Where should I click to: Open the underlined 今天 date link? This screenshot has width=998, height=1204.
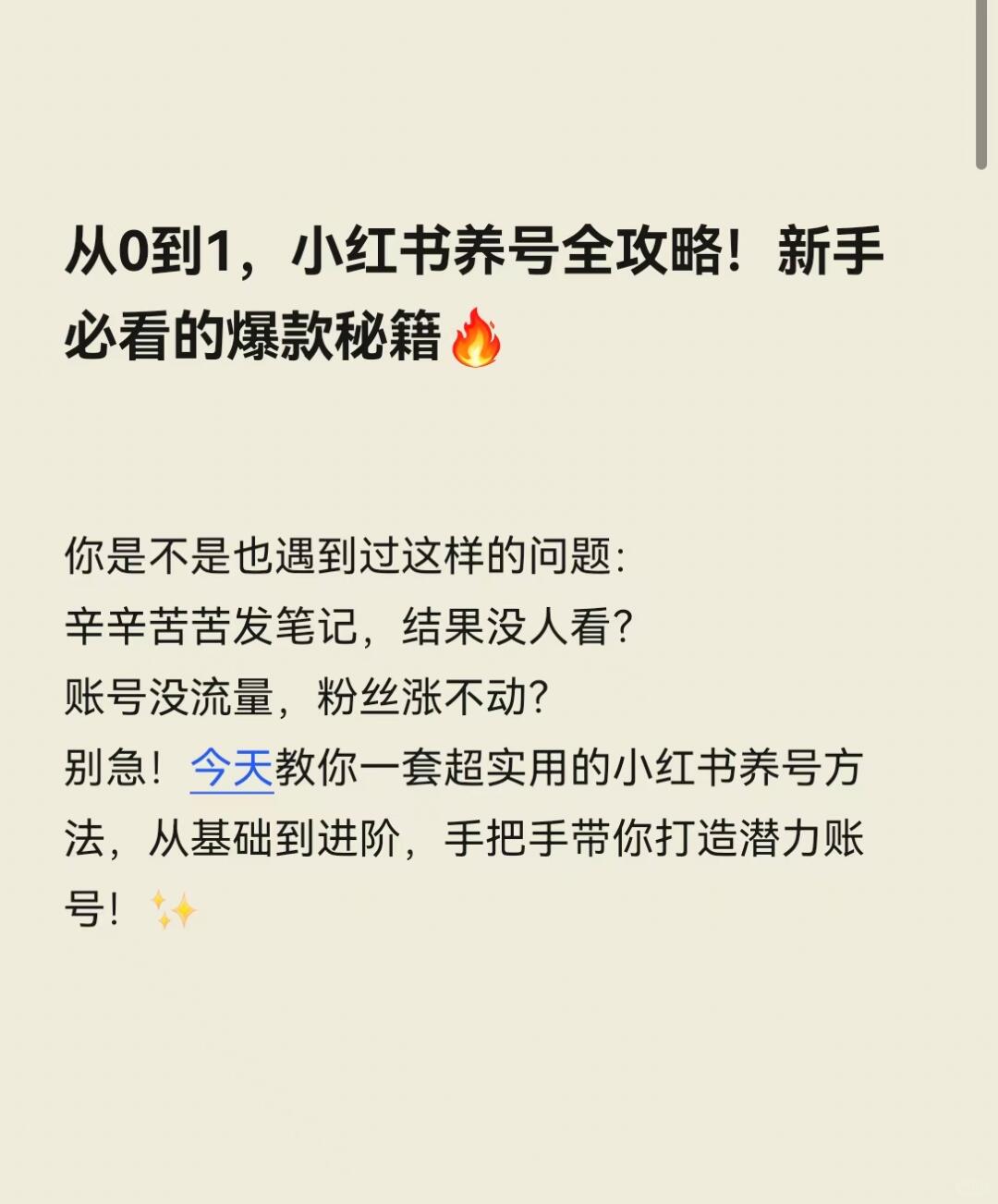pos(232,769)
